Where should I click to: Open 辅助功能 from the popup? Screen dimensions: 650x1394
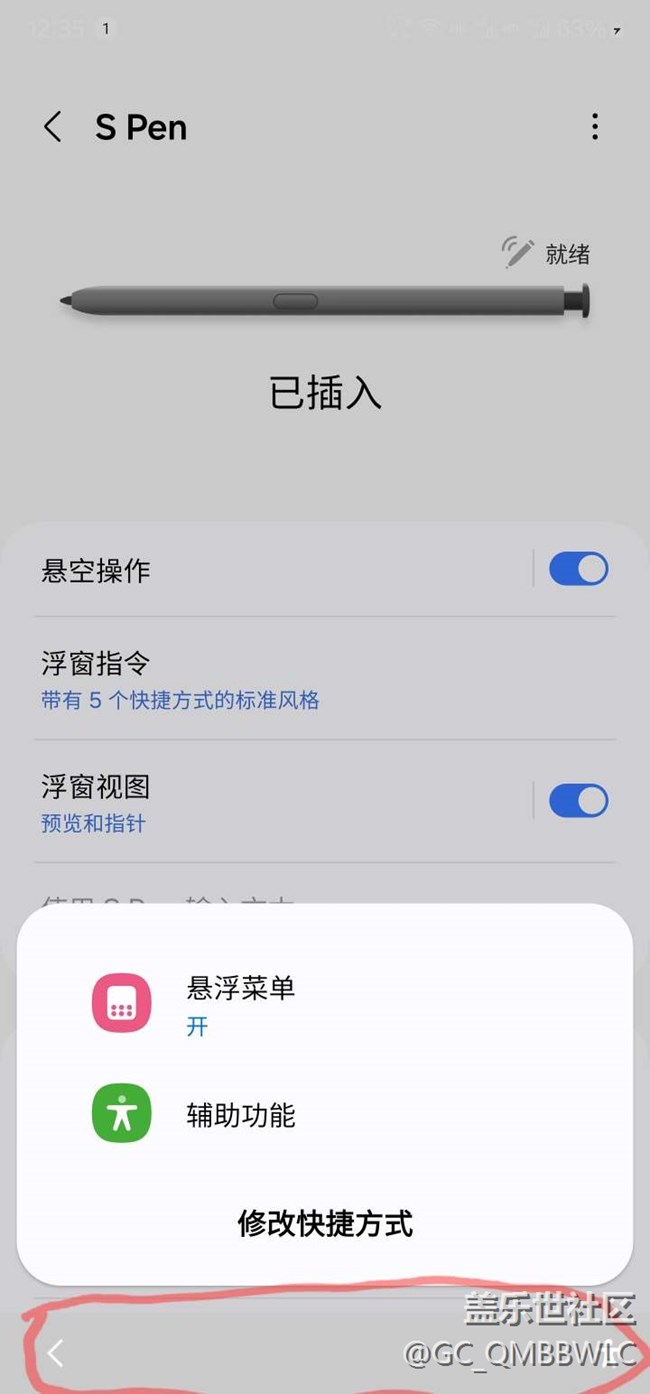coord(240,1114)
